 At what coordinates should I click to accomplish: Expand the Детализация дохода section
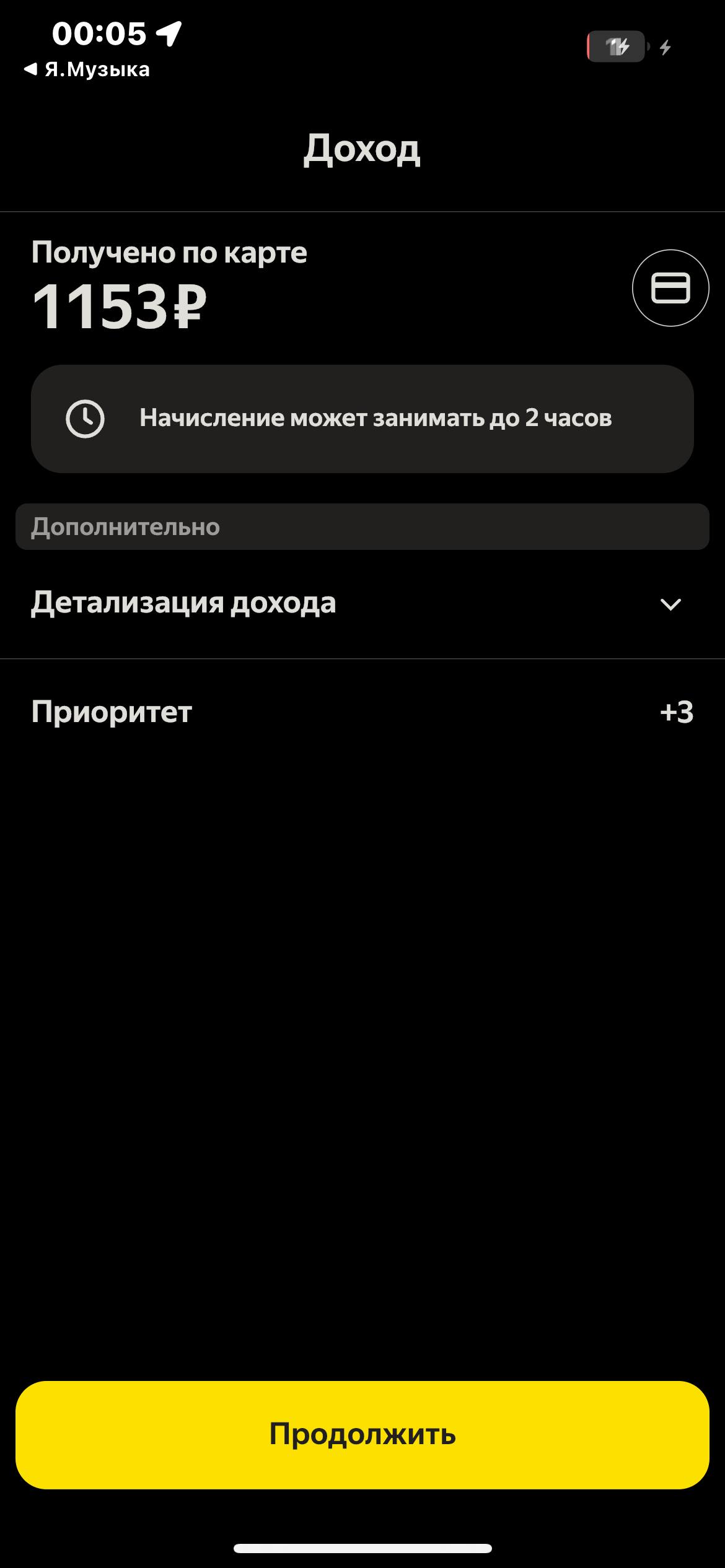point(670,604)
